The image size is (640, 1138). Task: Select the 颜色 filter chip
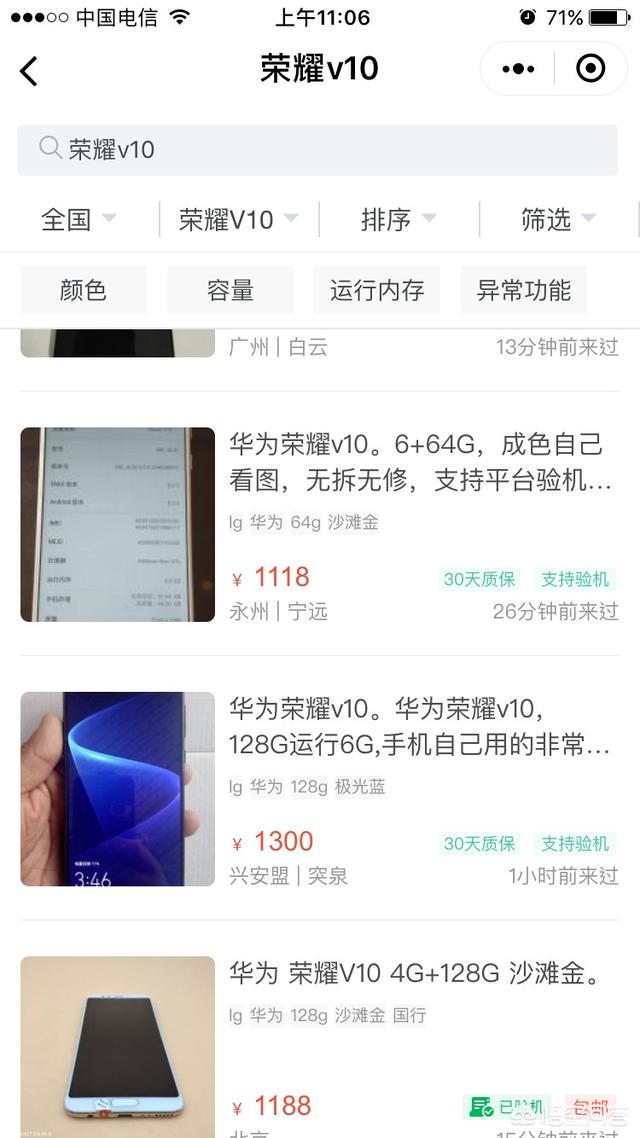pyautogui.click(x=83, y=291)
